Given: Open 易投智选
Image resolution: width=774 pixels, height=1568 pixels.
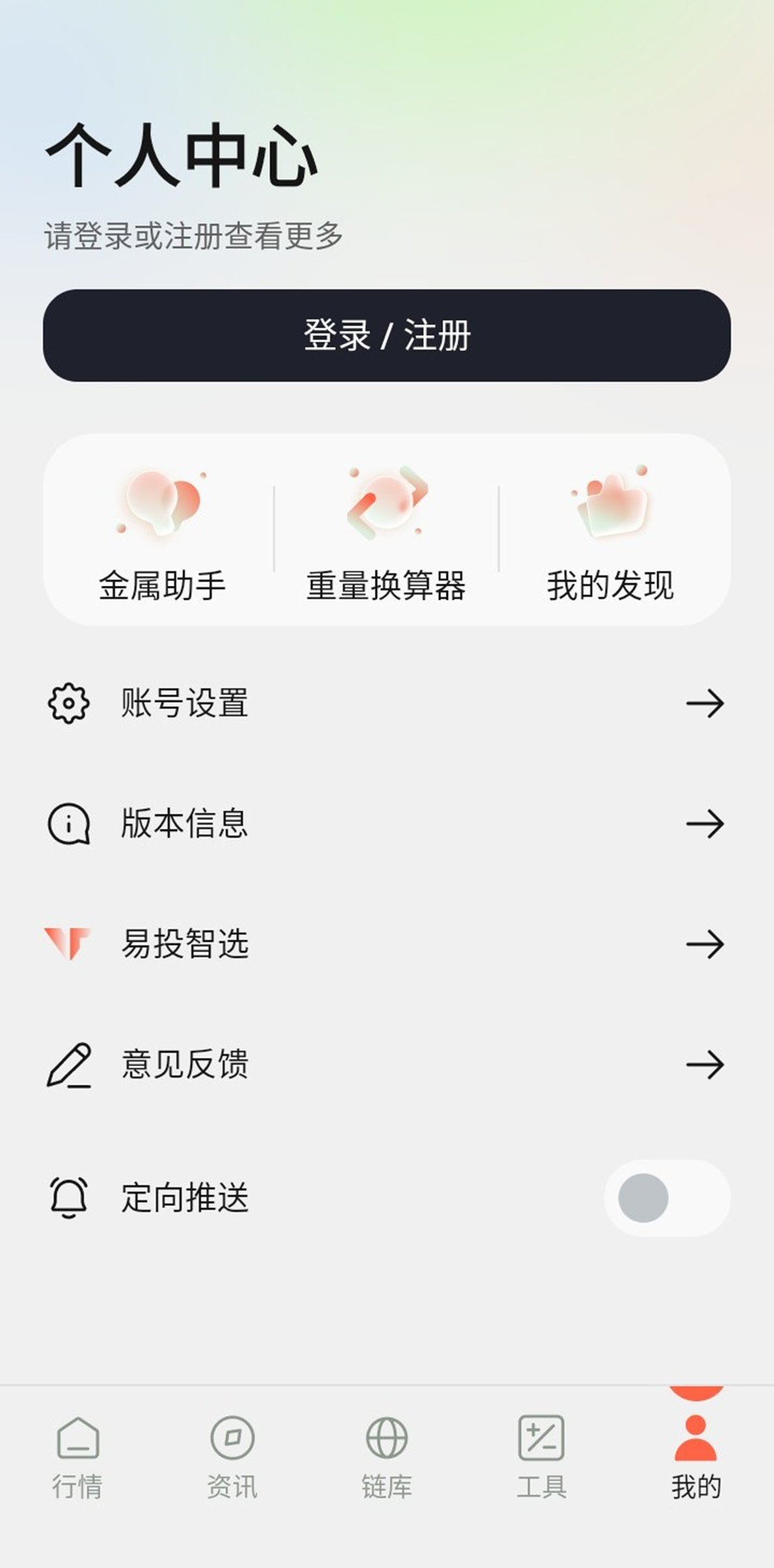Looking at the screenshot, I should point(385,944).
